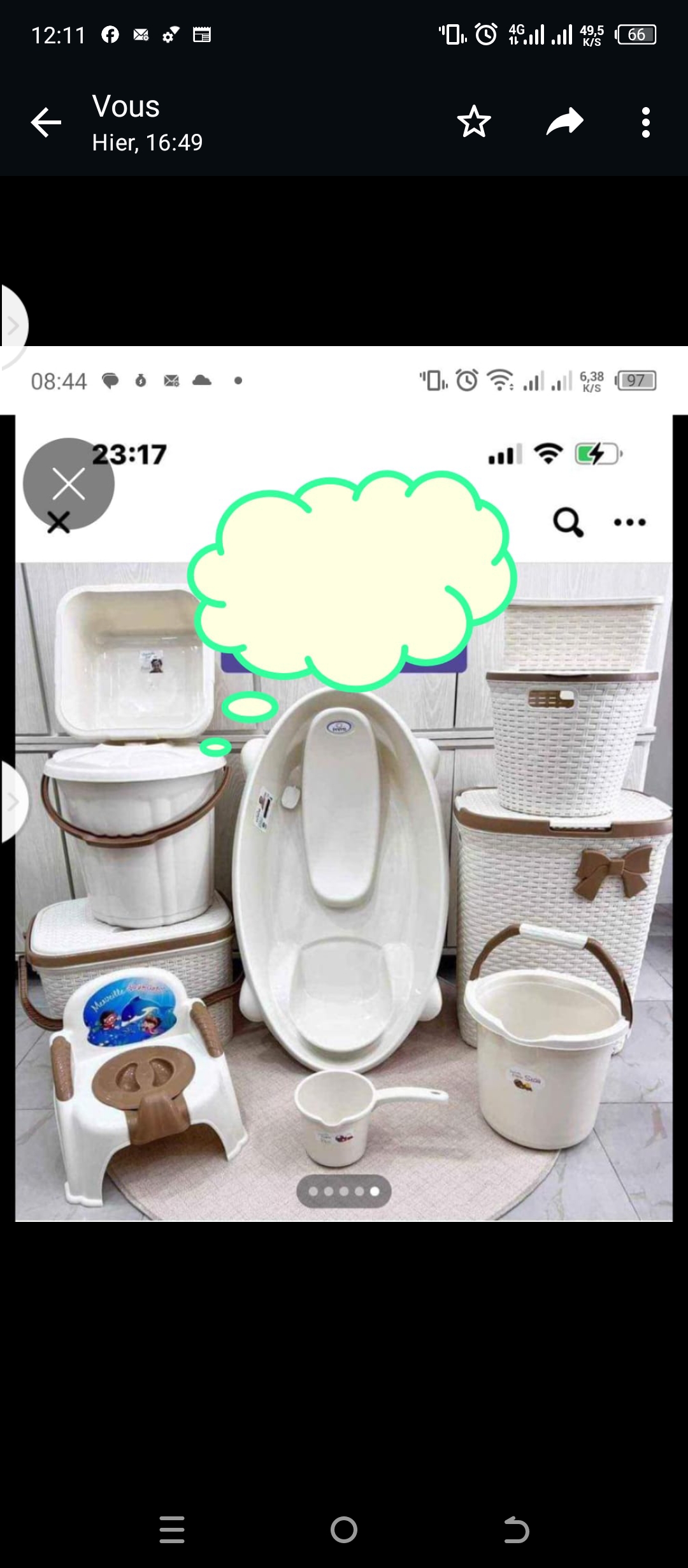The width and height of the screenshot is (688, 1568).
Task: Tap the back arrow to leave the conversation
Action: click(x=45, y=122)
